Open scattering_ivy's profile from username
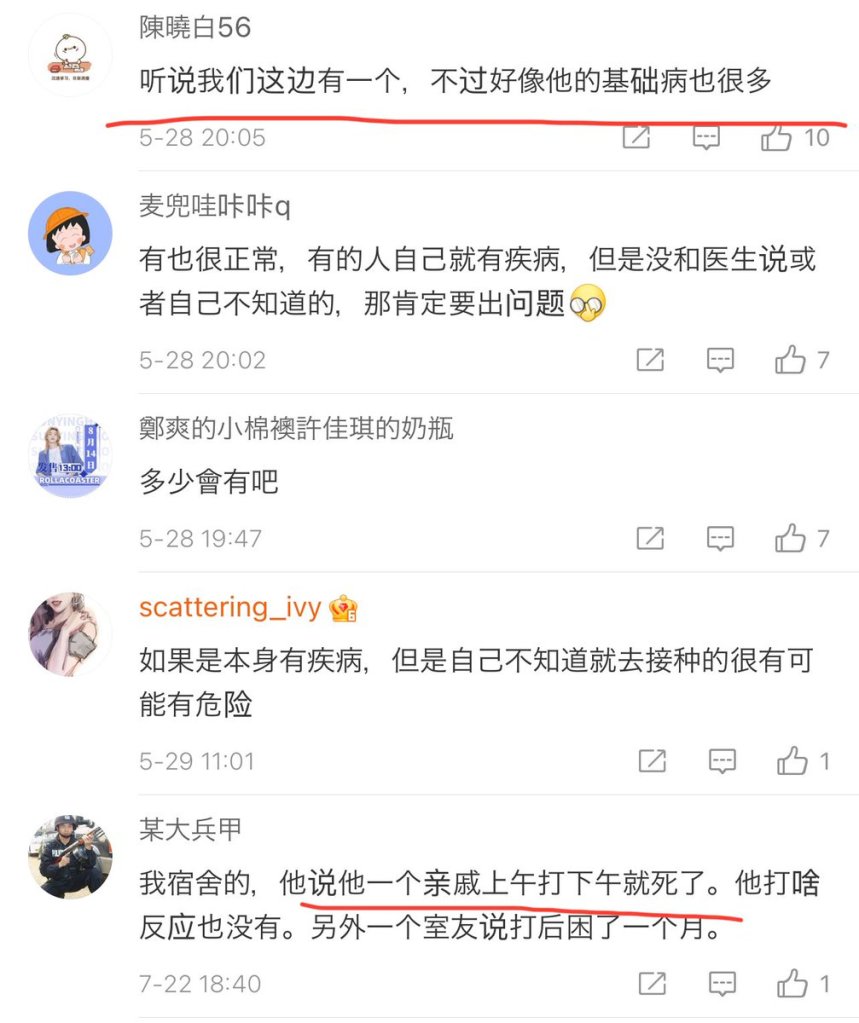 (230, 608)
